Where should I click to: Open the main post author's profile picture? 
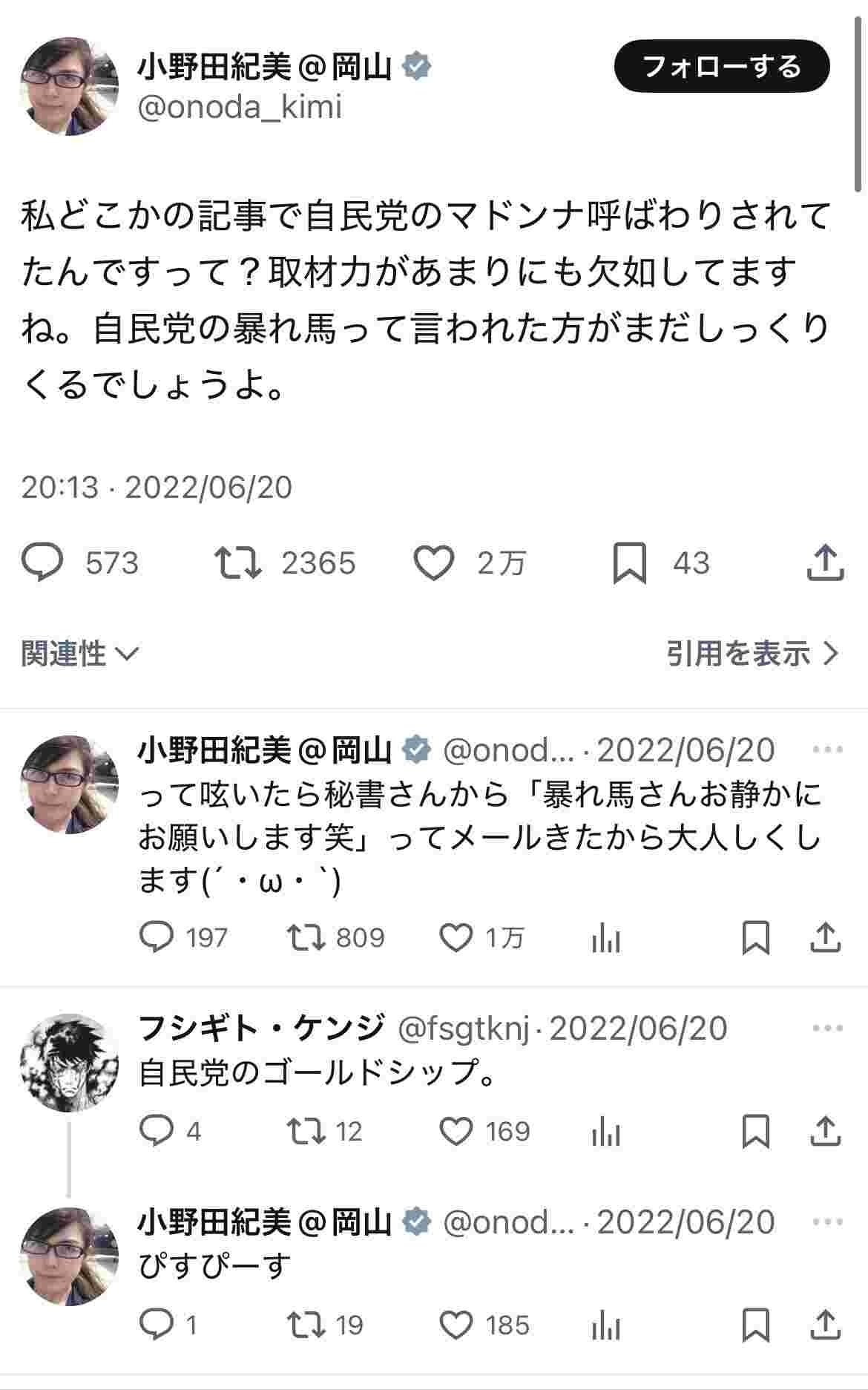tap(70, 86)
